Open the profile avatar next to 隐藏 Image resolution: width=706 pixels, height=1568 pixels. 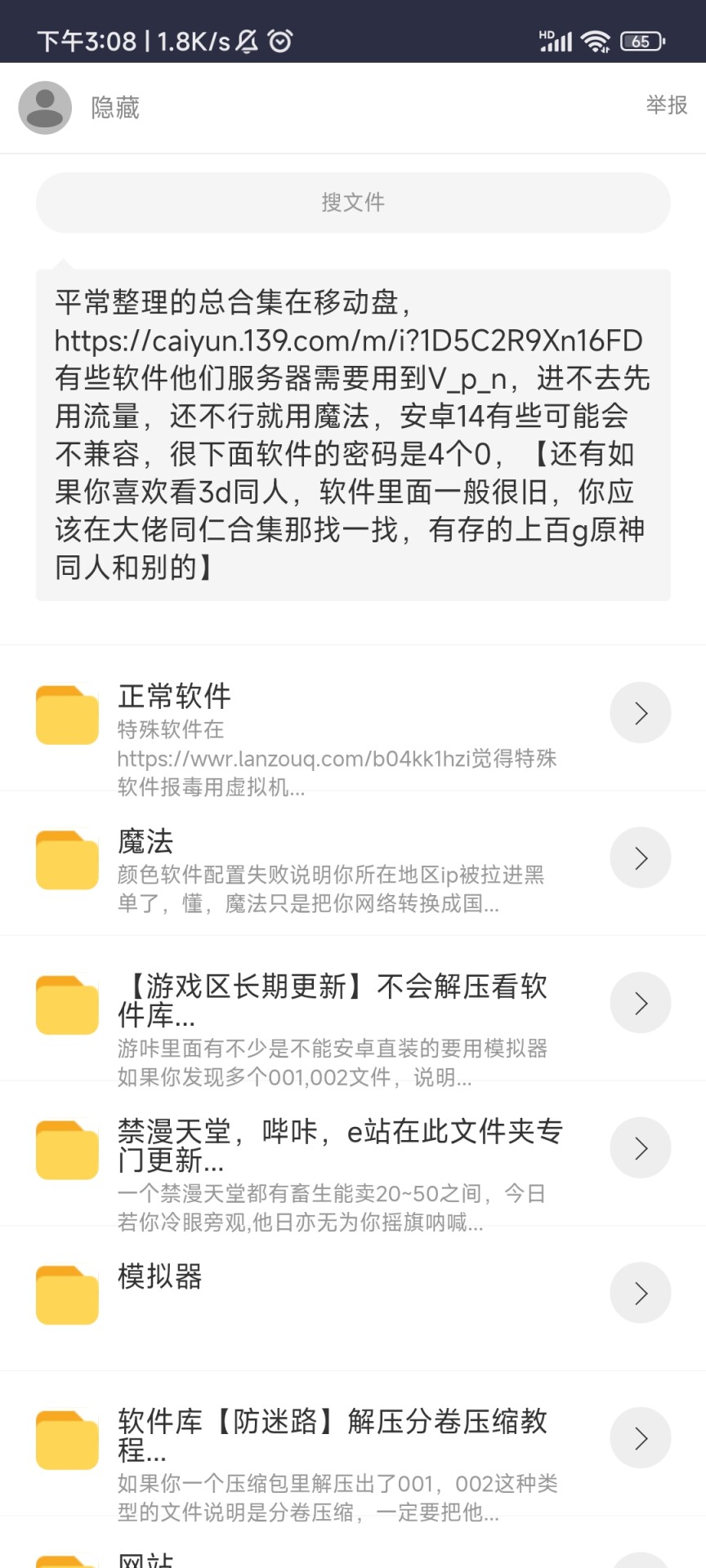tap(45, 108)
